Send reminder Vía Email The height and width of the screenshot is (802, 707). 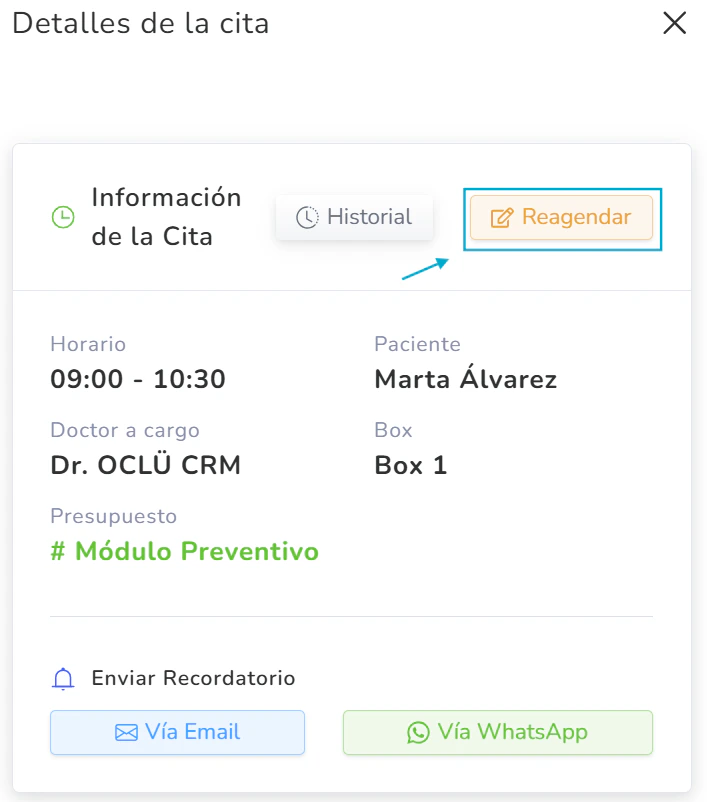[177, 732]
